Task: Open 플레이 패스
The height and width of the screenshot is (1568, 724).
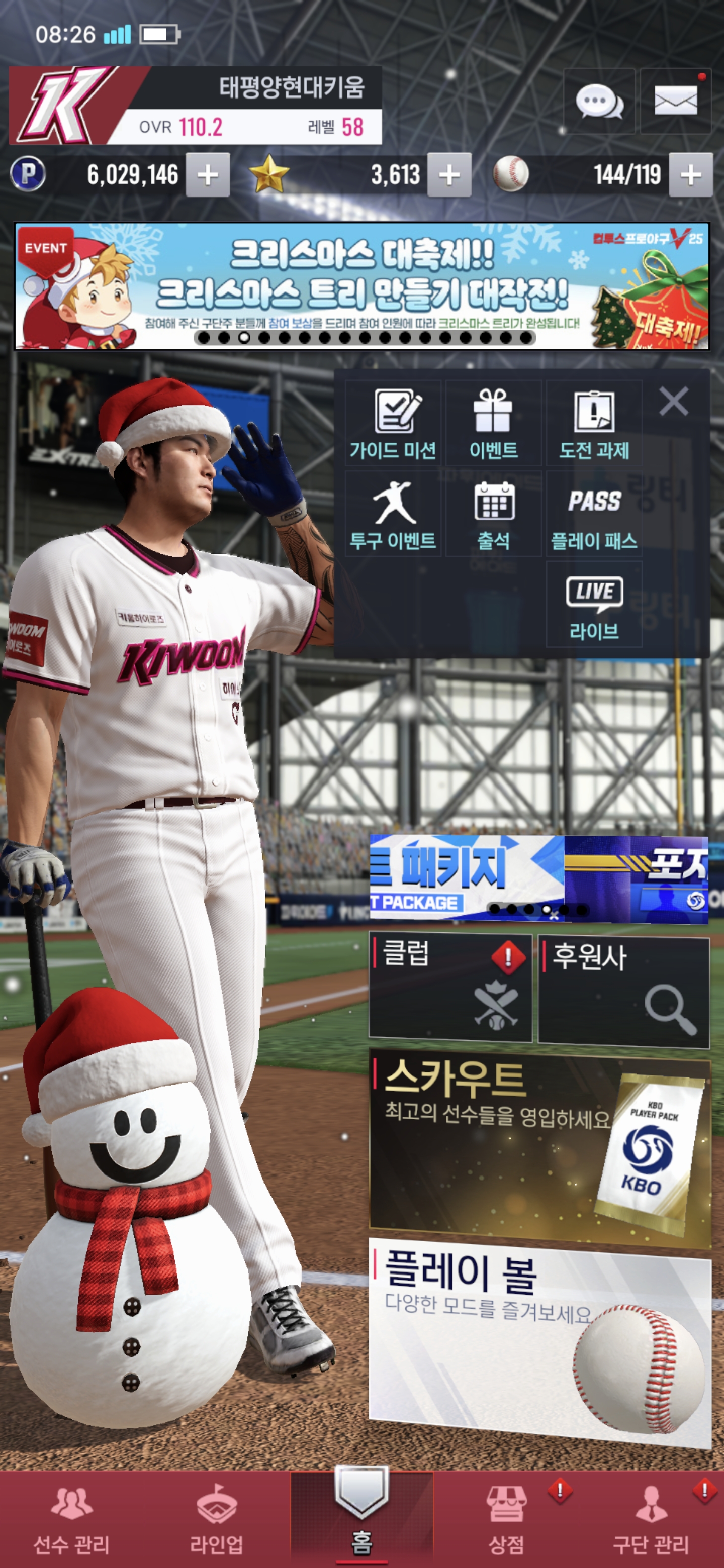Action: tap(594, 514)
